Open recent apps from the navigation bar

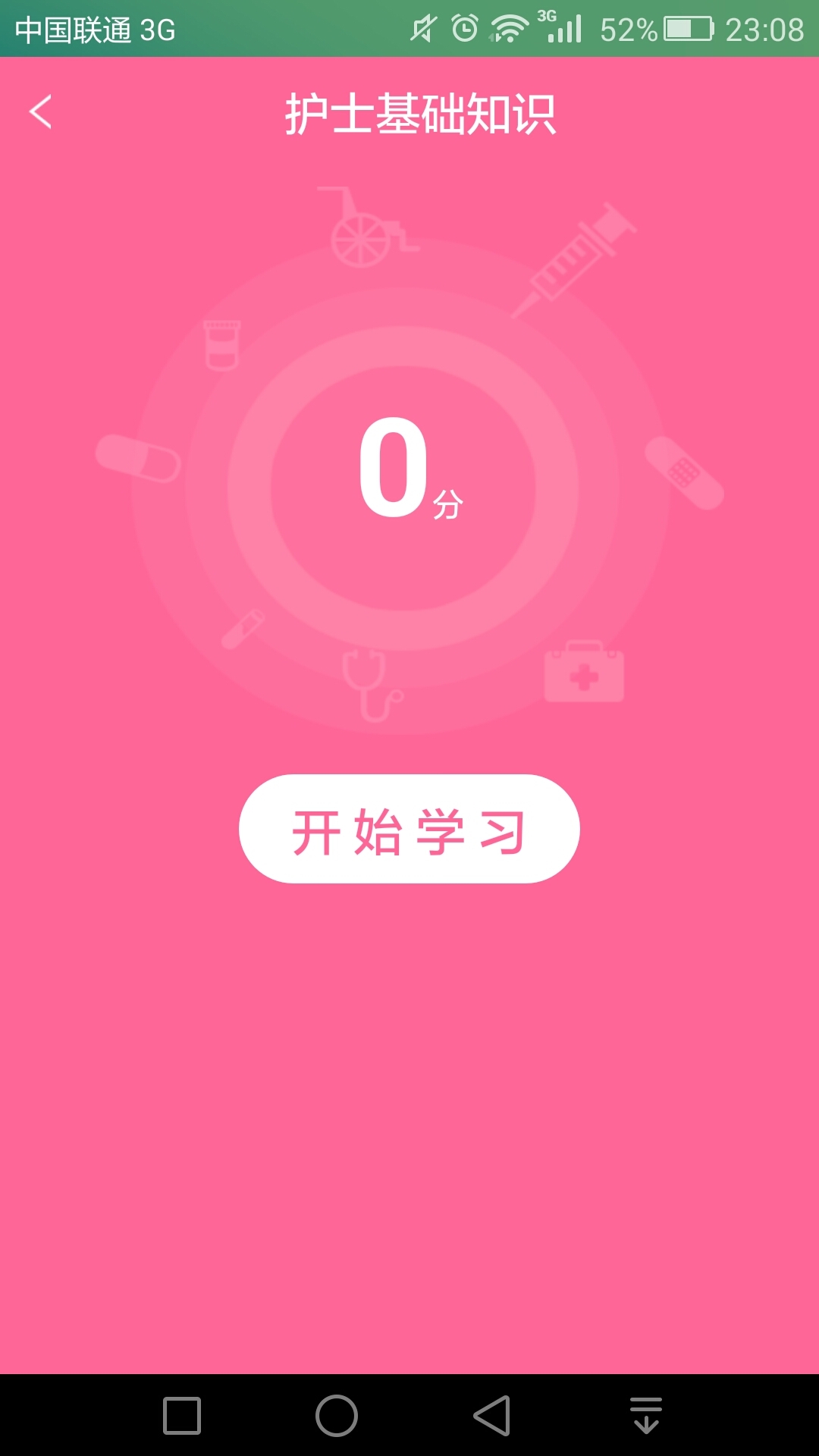pyautogui.click(x=182, y=1416)
